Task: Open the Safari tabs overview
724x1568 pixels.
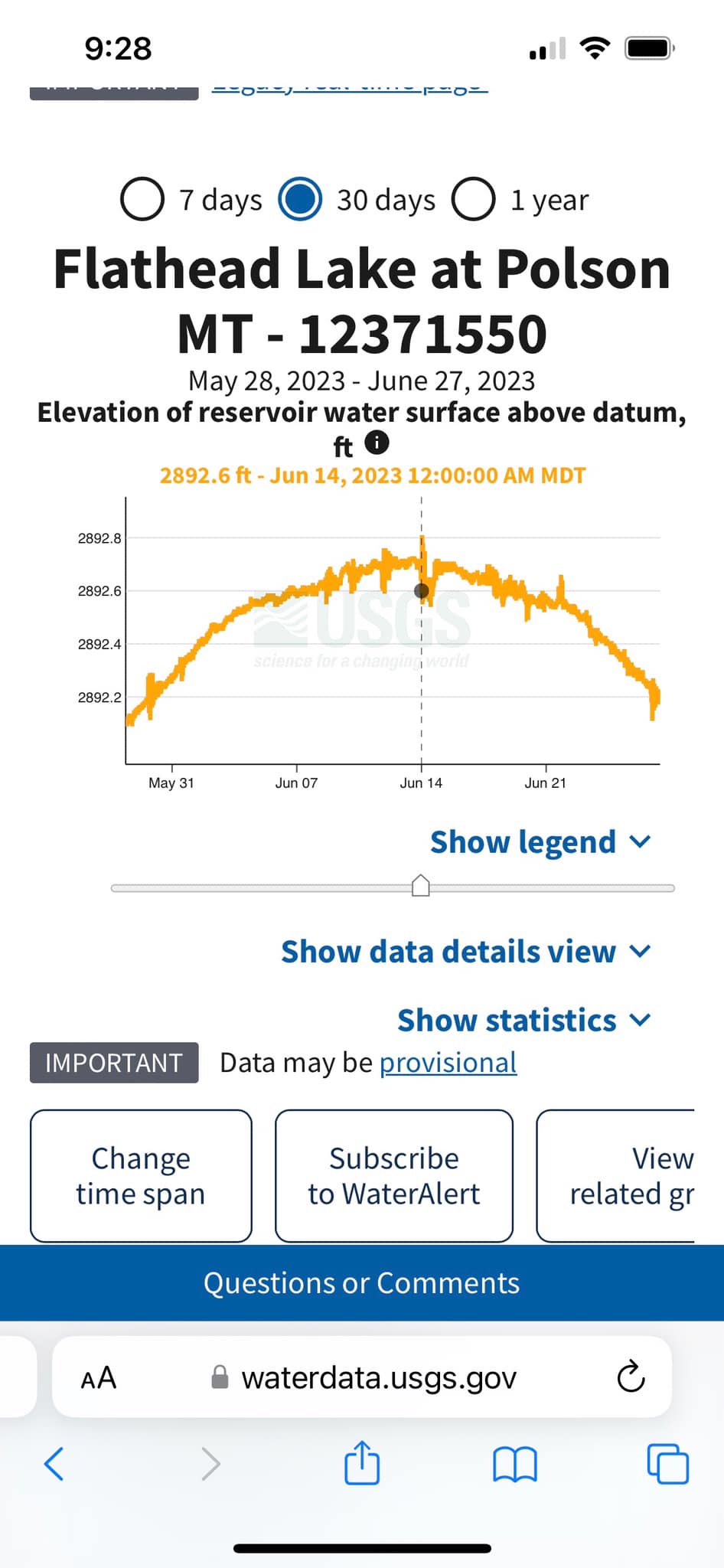Action: tap(667, 1464)
